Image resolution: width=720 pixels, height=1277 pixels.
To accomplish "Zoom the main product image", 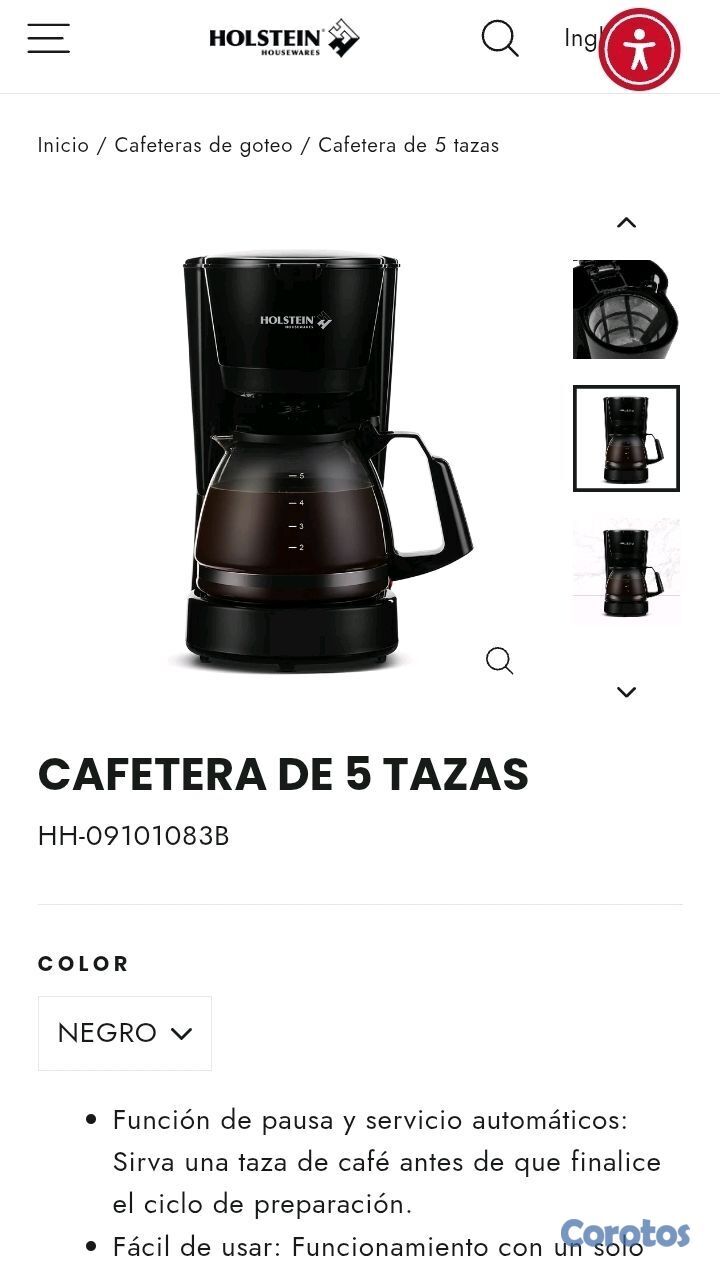I will coord(499,661).
